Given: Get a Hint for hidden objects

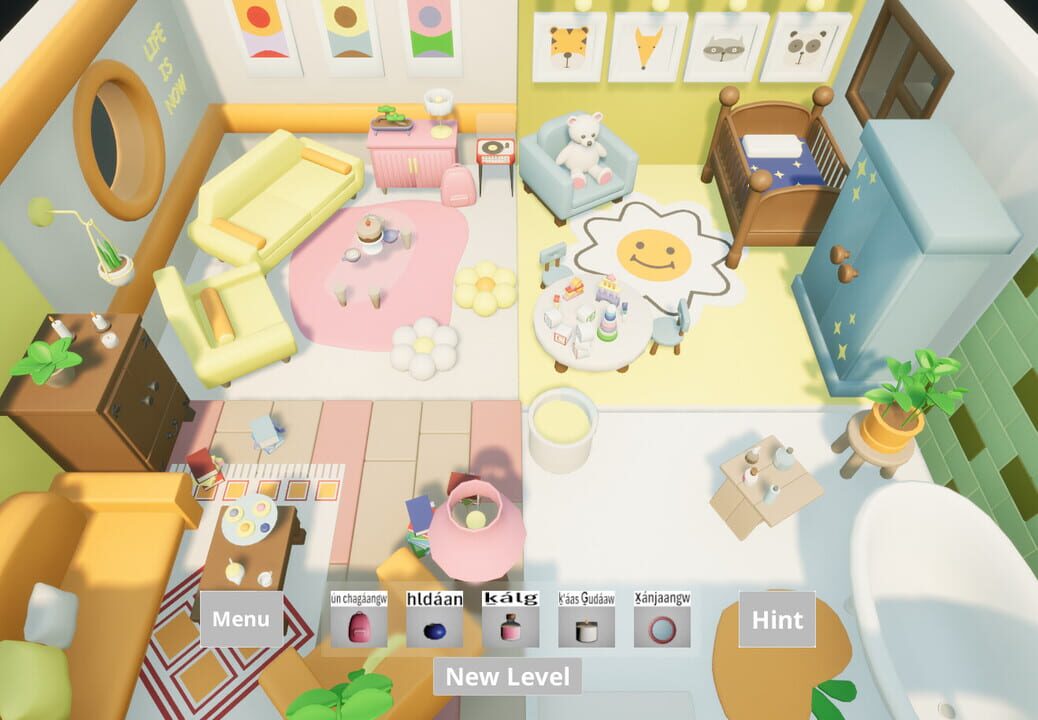Looking at the screenshot, I should click(777, 619).
